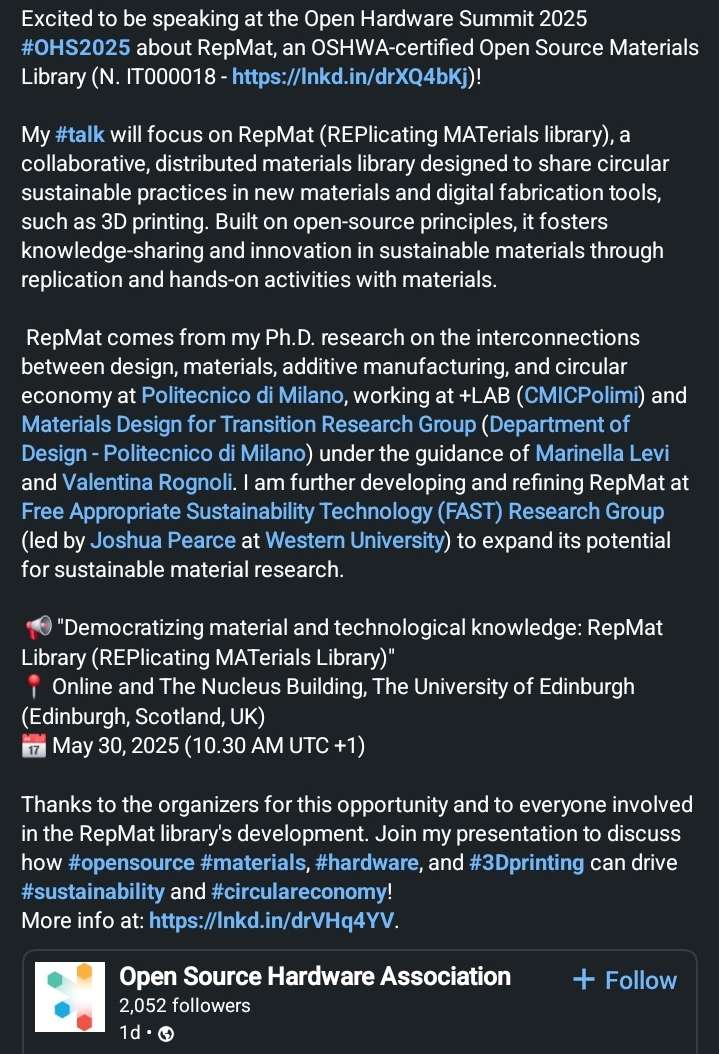This screenshot has width=719, height=1054.
Task: Open Free Appropriate Sustainability Technology Research Group
Action: 342,511
